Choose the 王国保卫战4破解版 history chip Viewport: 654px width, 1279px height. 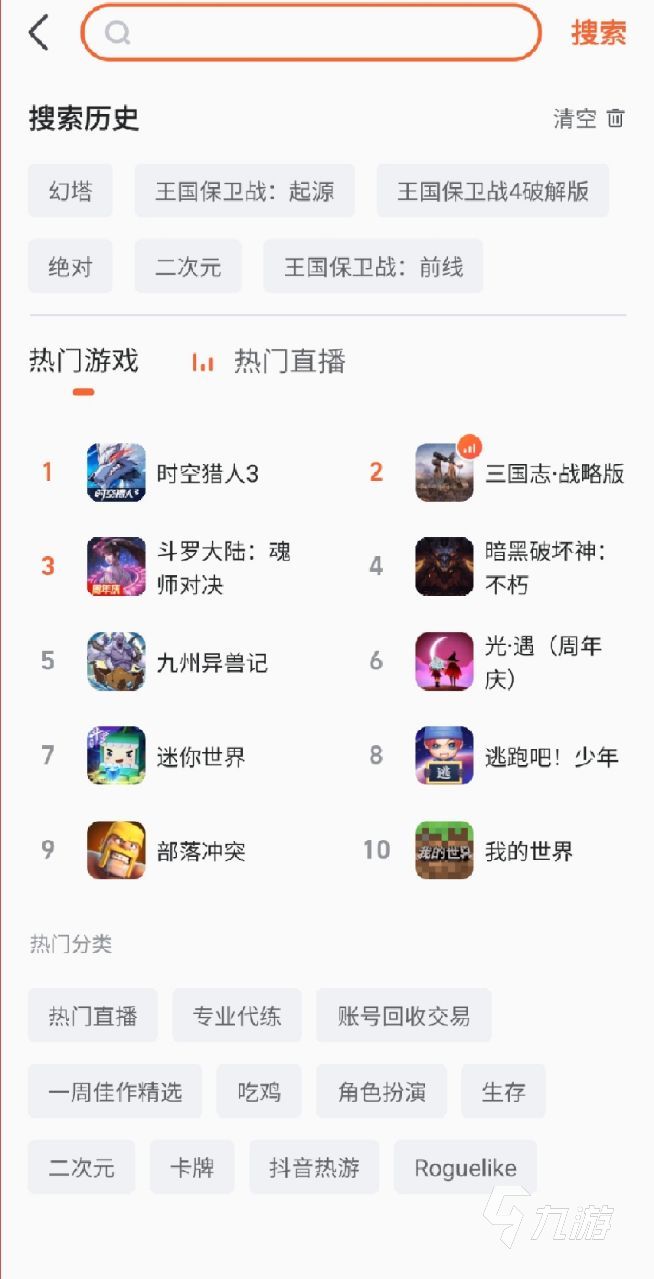[492, 191]
